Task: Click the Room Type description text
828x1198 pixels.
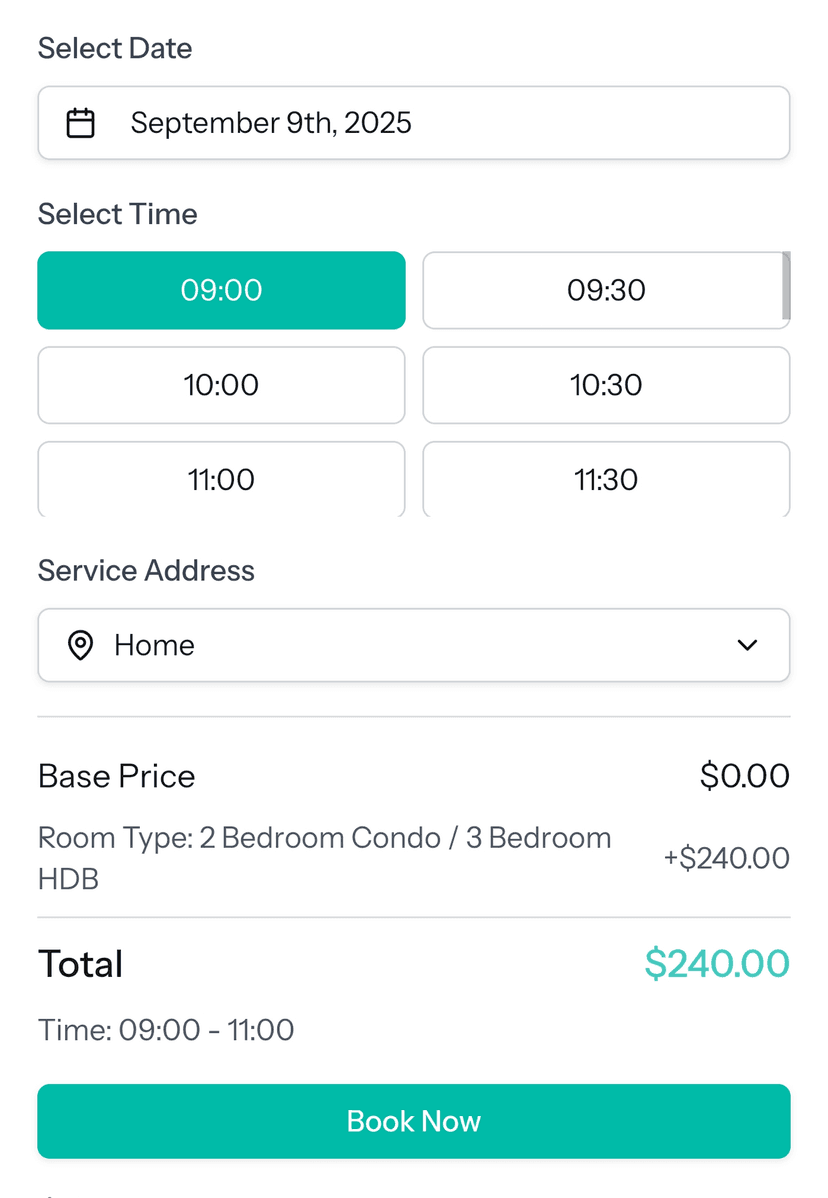Action: [324, 858]
